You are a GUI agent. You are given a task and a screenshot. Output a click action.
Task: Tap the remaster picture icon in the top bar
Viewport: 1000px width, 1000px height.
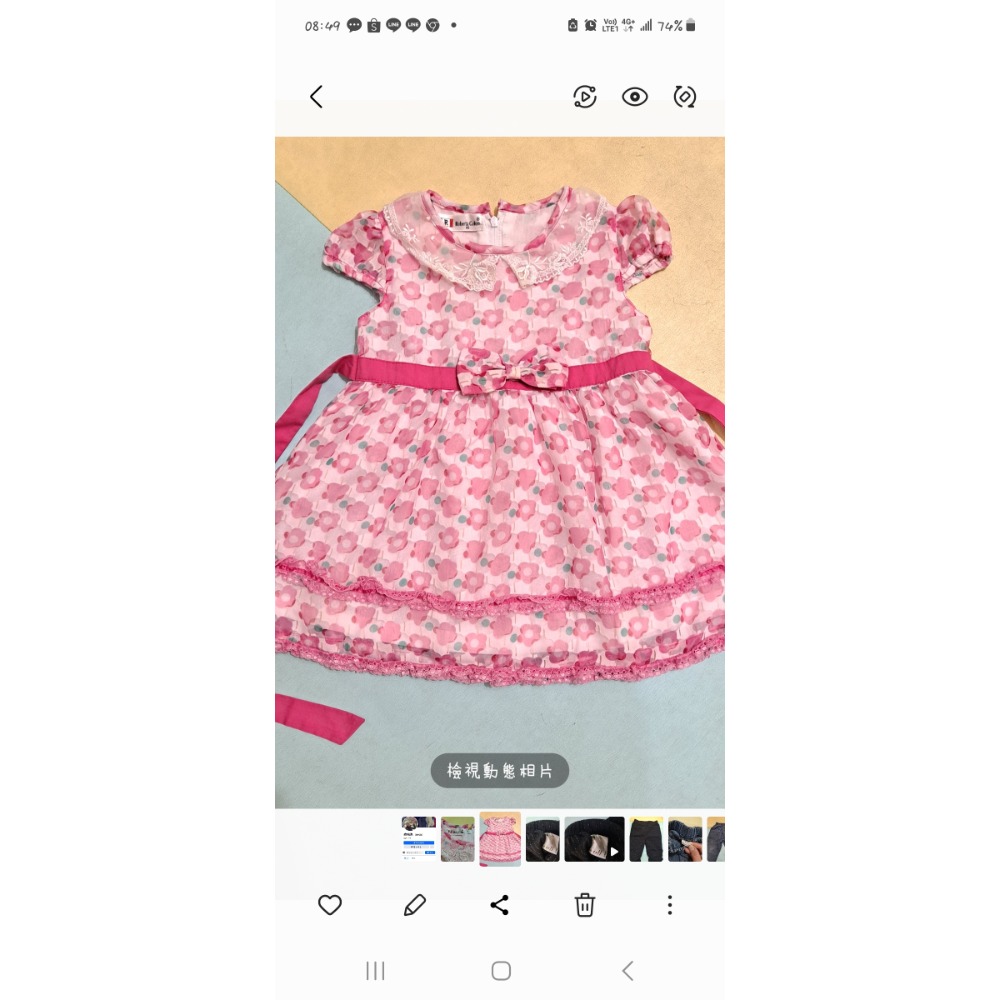pos(685,97)
